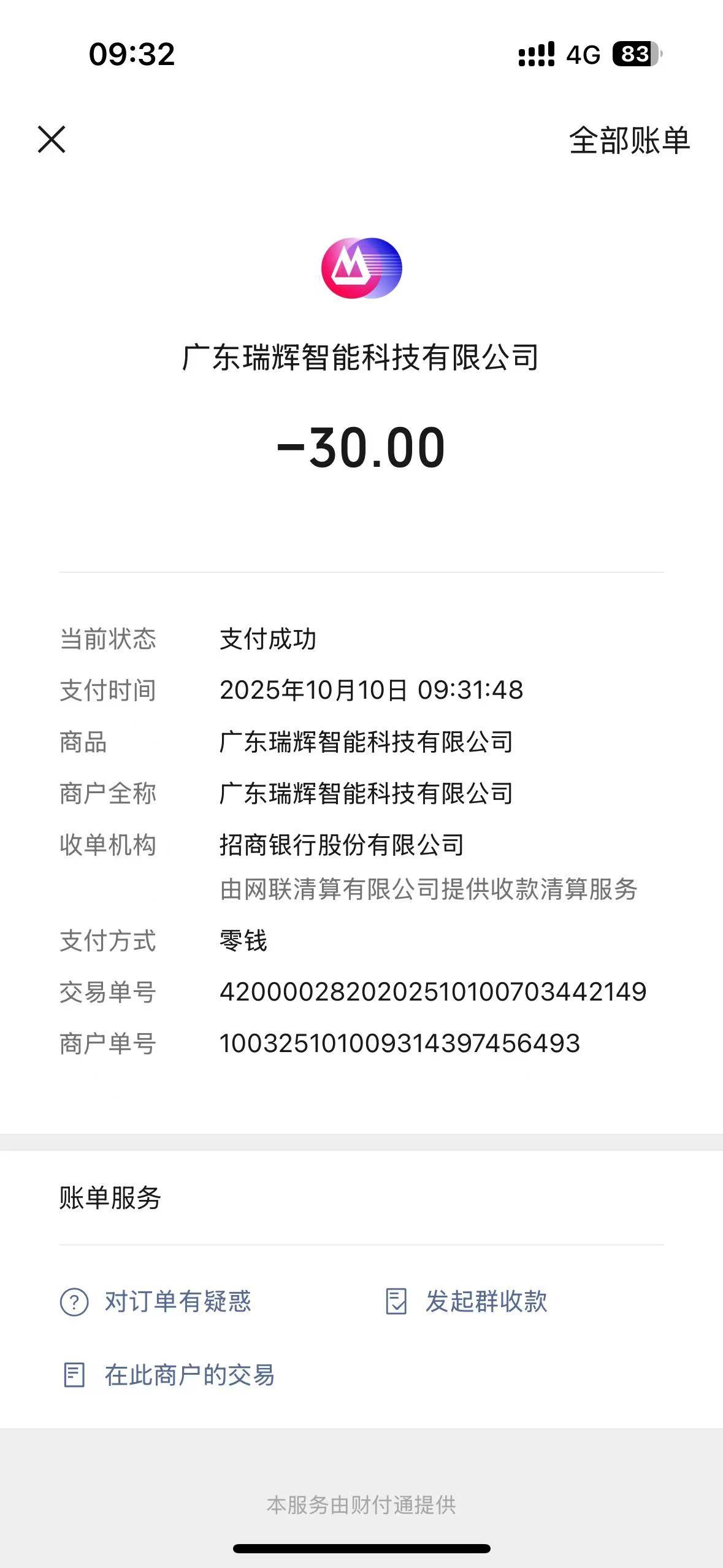Viewport: 723px width, 1568px height.
Task: Open 全部账单 (all bills)
Action: point(629,140)
